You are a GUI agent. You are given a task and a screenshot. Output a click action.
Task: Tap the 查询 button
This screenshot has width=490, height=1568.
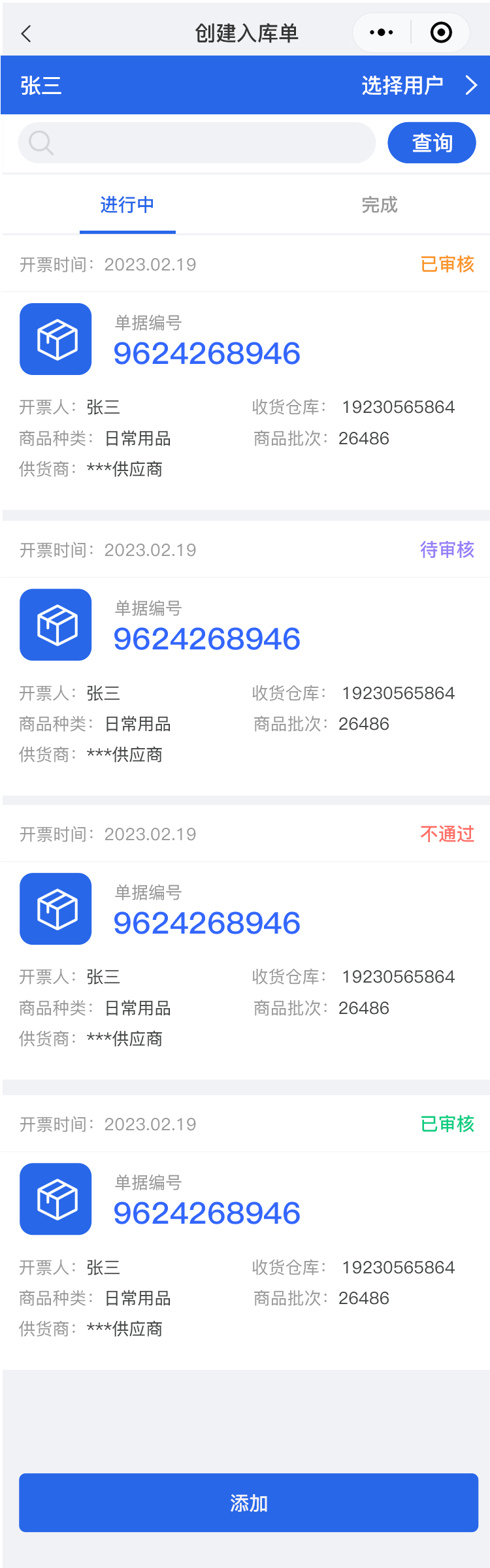coord(431,142)
